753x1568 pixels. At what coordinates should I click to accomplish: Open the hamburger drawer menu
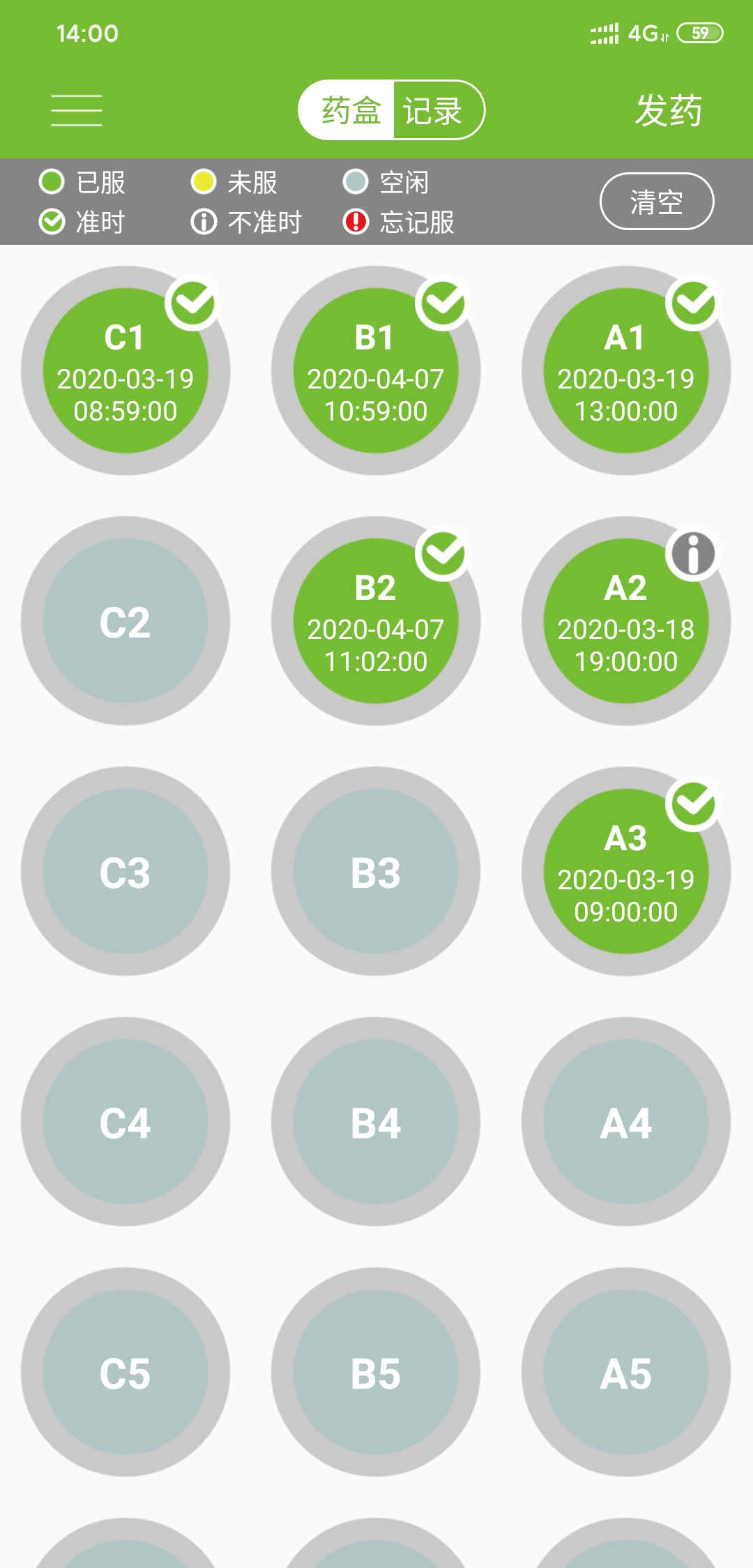coord(77,110)
